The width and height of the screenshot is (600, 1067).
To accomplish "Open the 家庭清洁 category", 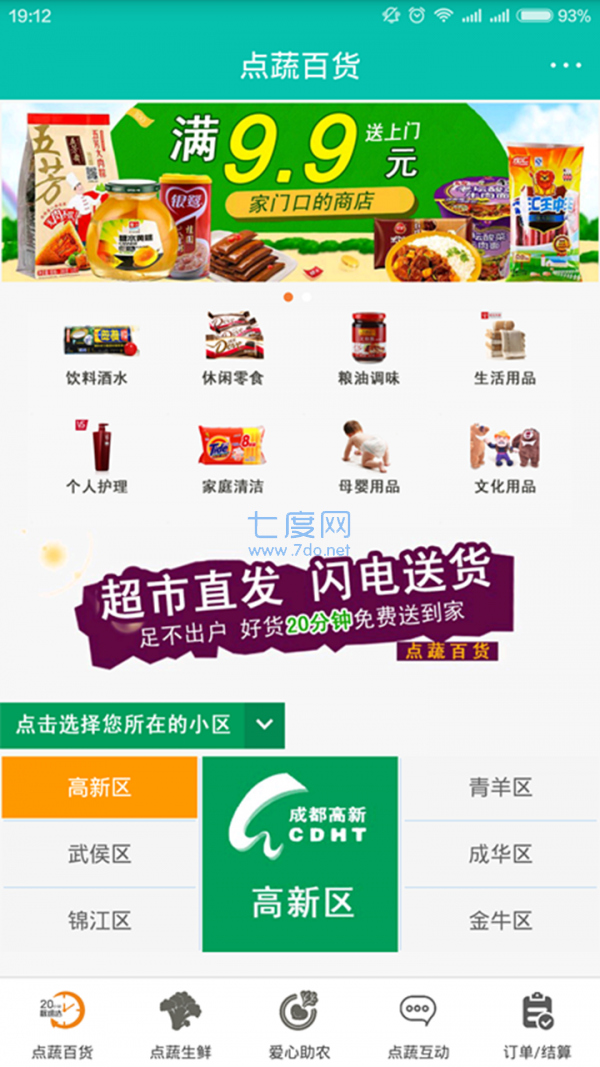I will click(x=233, y=457).
